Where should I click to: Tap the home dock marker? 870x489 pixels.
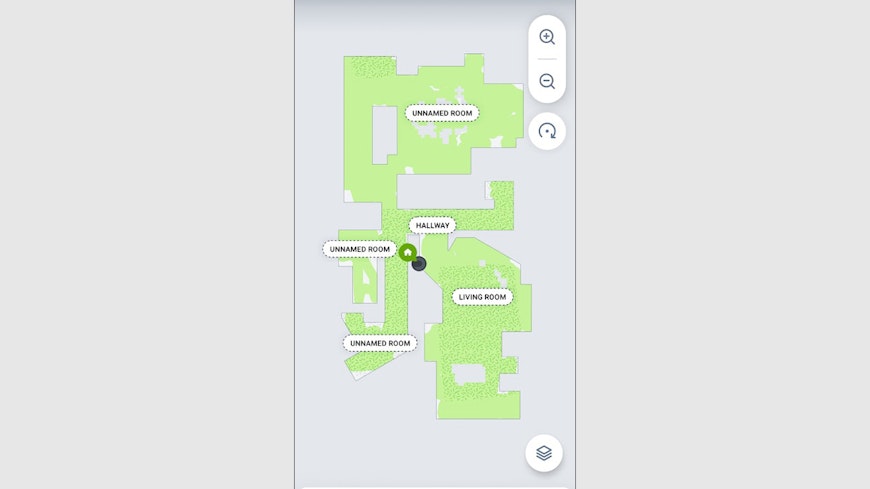tap(408, 252)
